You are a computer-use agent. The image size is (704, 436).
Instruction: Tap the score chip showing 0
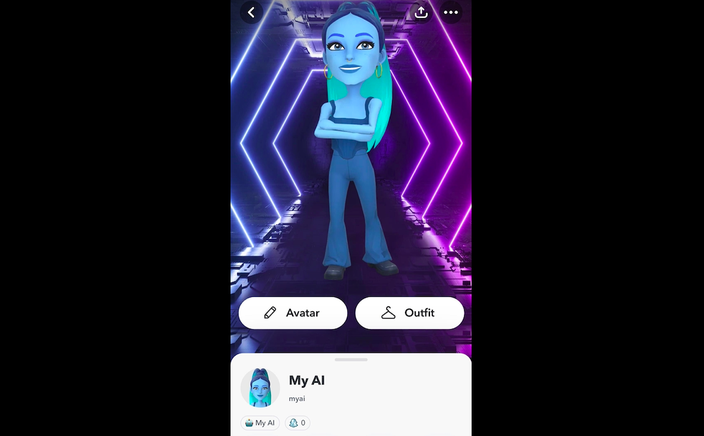point(297,423)
